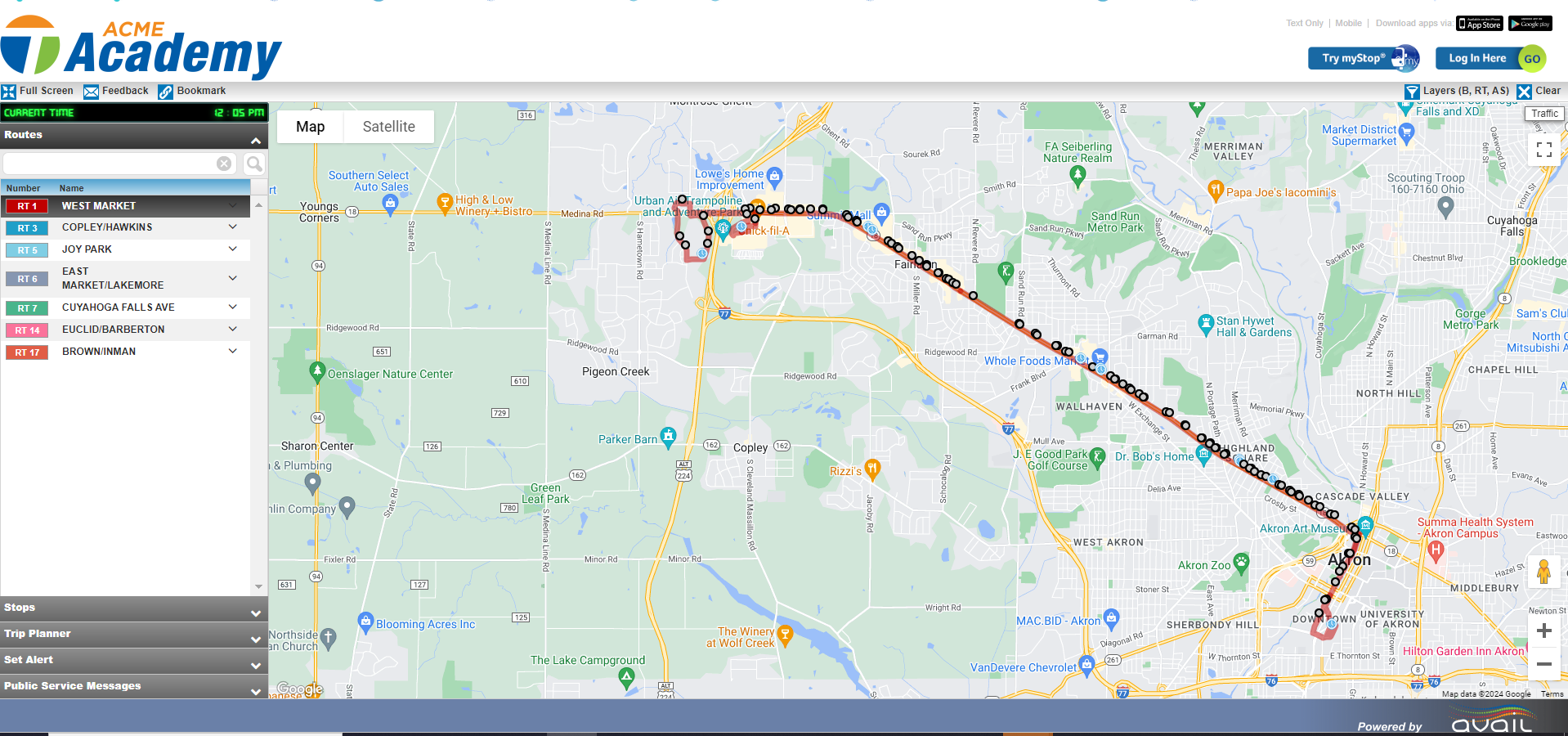Focus the route search field
The height and width of the screenshot is (736, 1568).
tap(110, 164)
